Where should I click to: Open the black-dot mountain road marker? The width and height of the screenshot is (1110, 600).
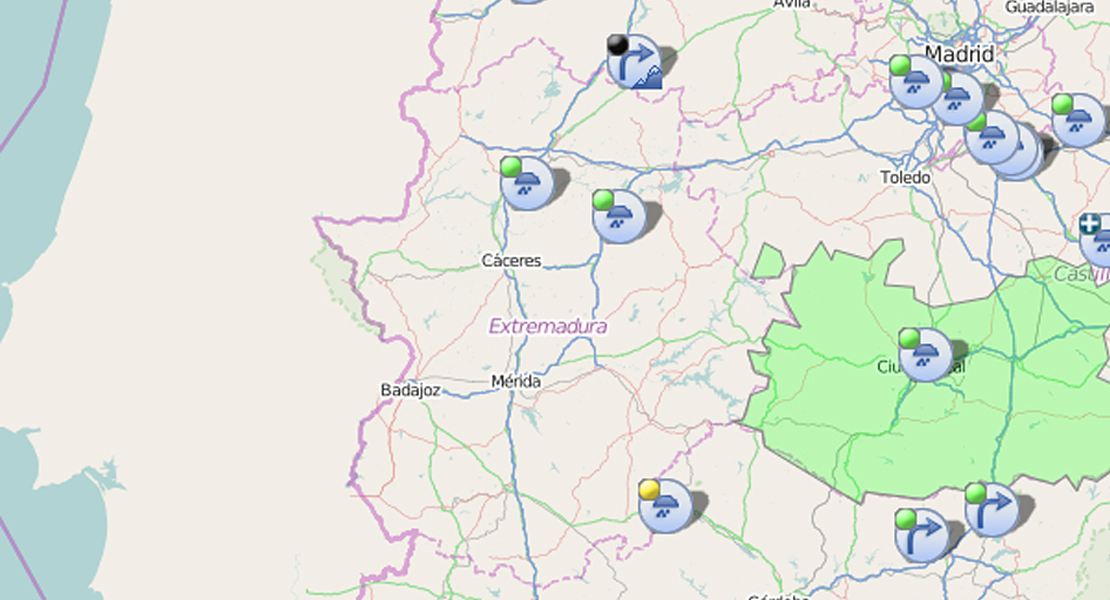click(634, 62)
